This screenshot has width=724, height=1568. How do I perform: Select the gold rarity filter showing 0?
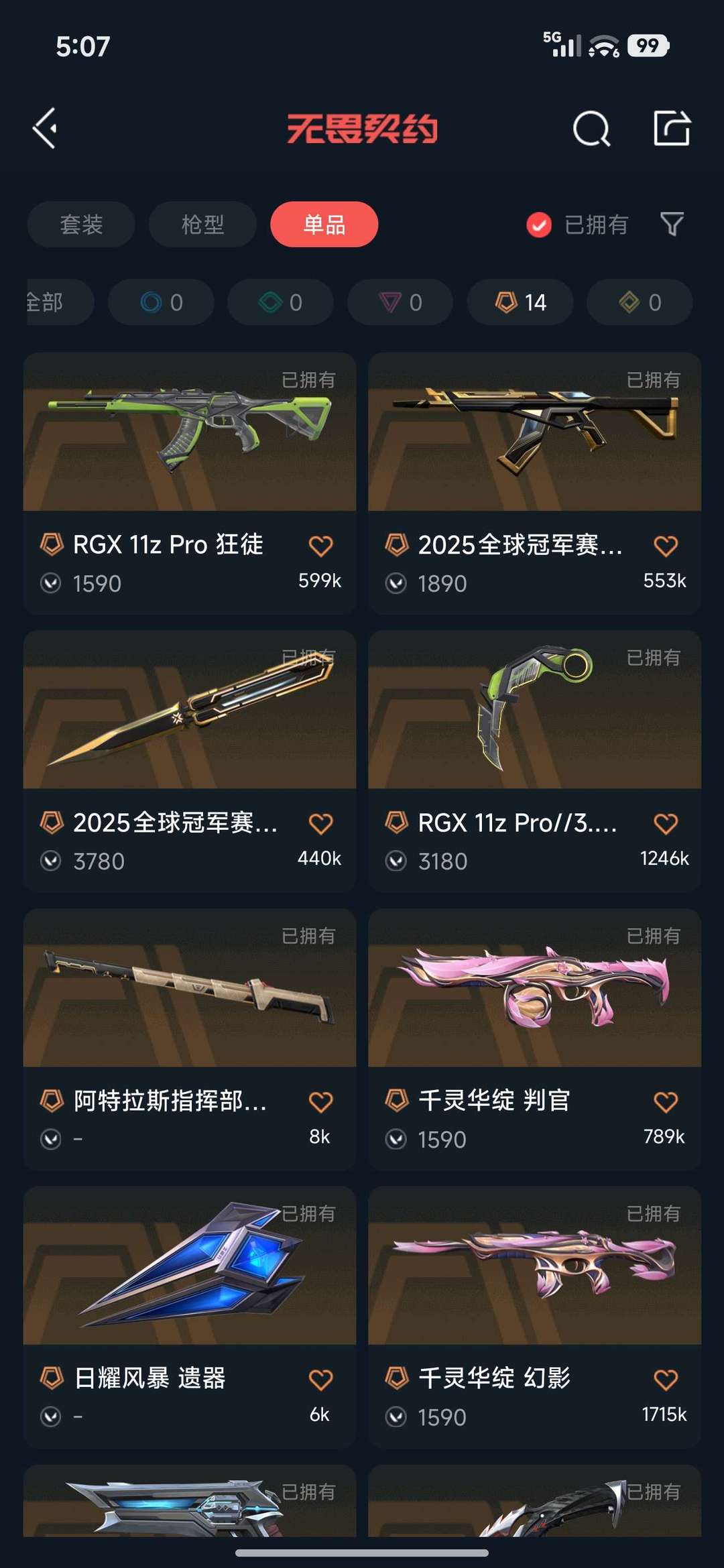(638, 302)
